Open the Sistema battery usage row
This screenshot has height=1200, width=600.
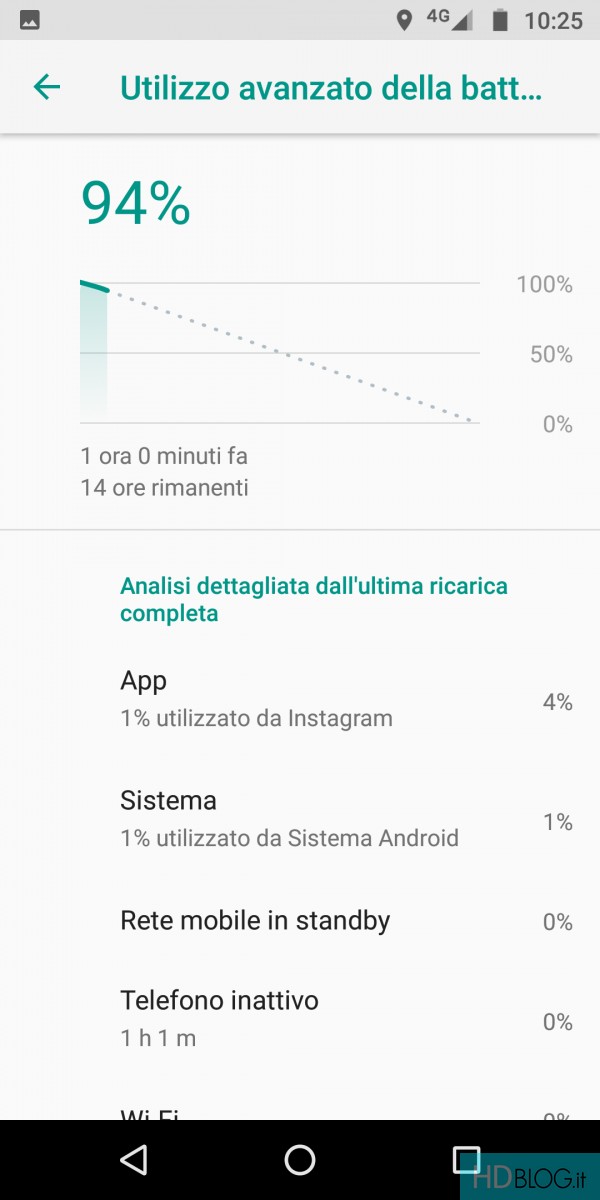pos(300,820)
